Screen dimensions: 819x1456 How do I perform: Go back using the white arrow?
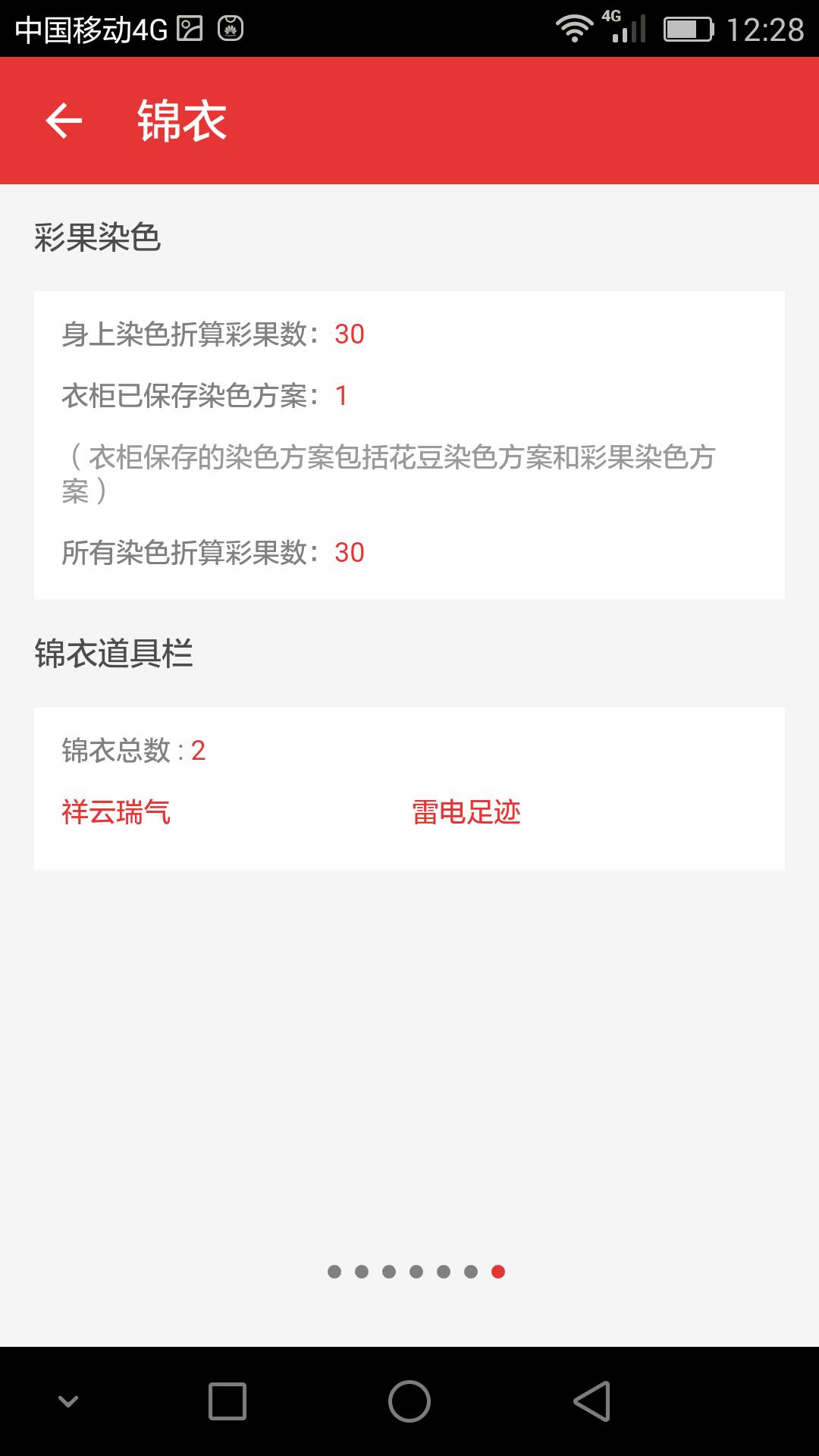tap(64, 121)
